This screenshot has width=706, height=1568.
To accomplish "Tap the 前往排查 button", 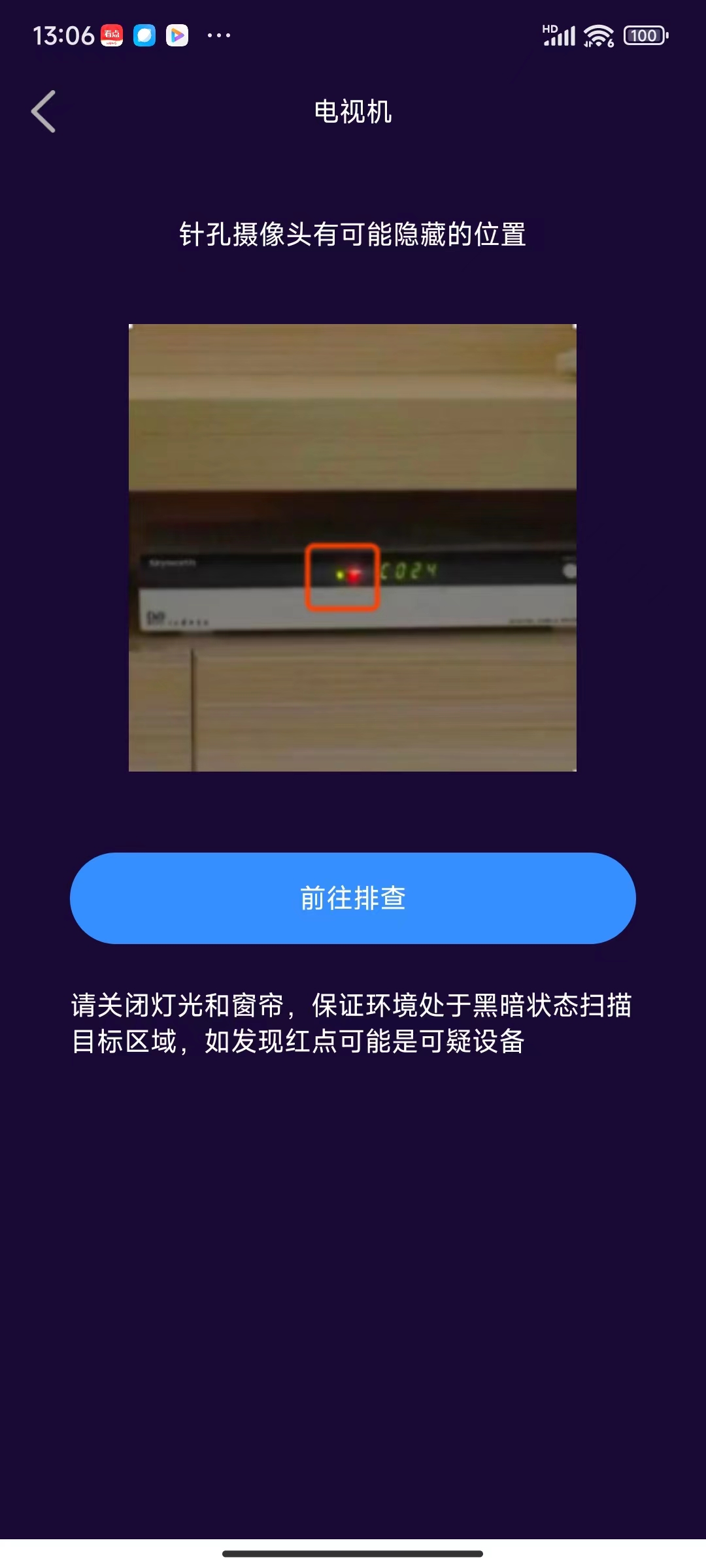I will coord(353,898).
